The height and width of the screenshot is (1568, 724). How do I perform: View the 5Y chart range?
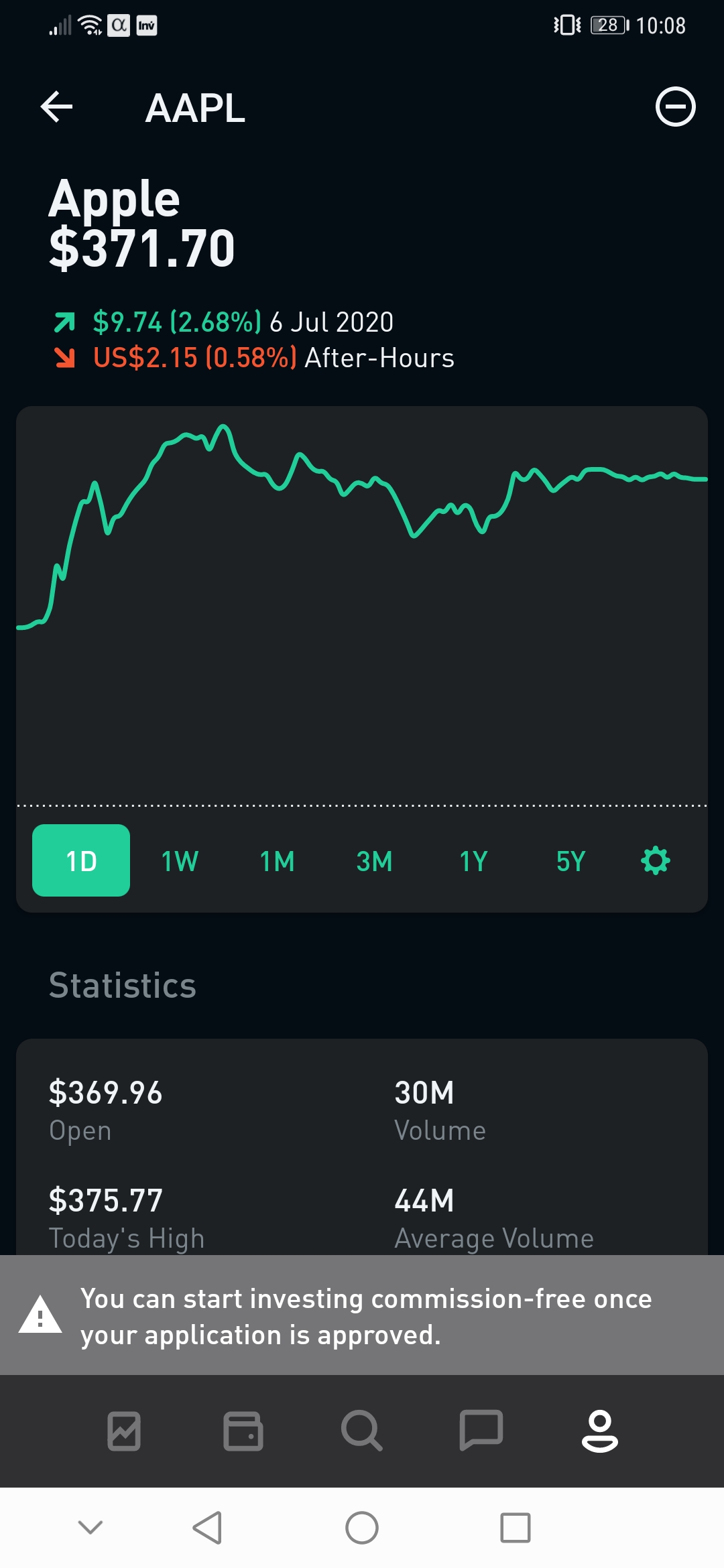(x=570, y=861)
